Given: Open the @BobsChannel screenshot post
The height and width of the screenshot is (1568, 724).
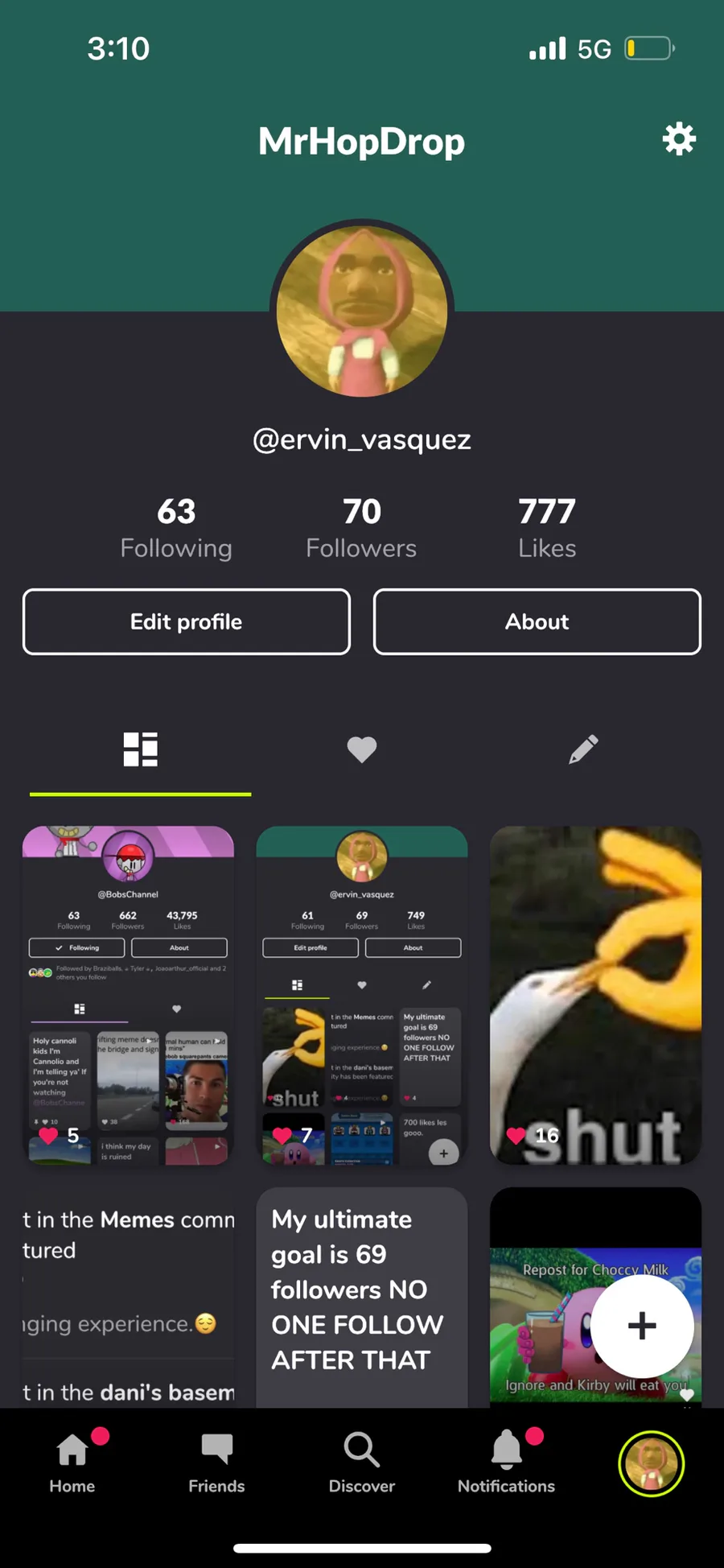Looking at the screenshot, I should 128,995.
